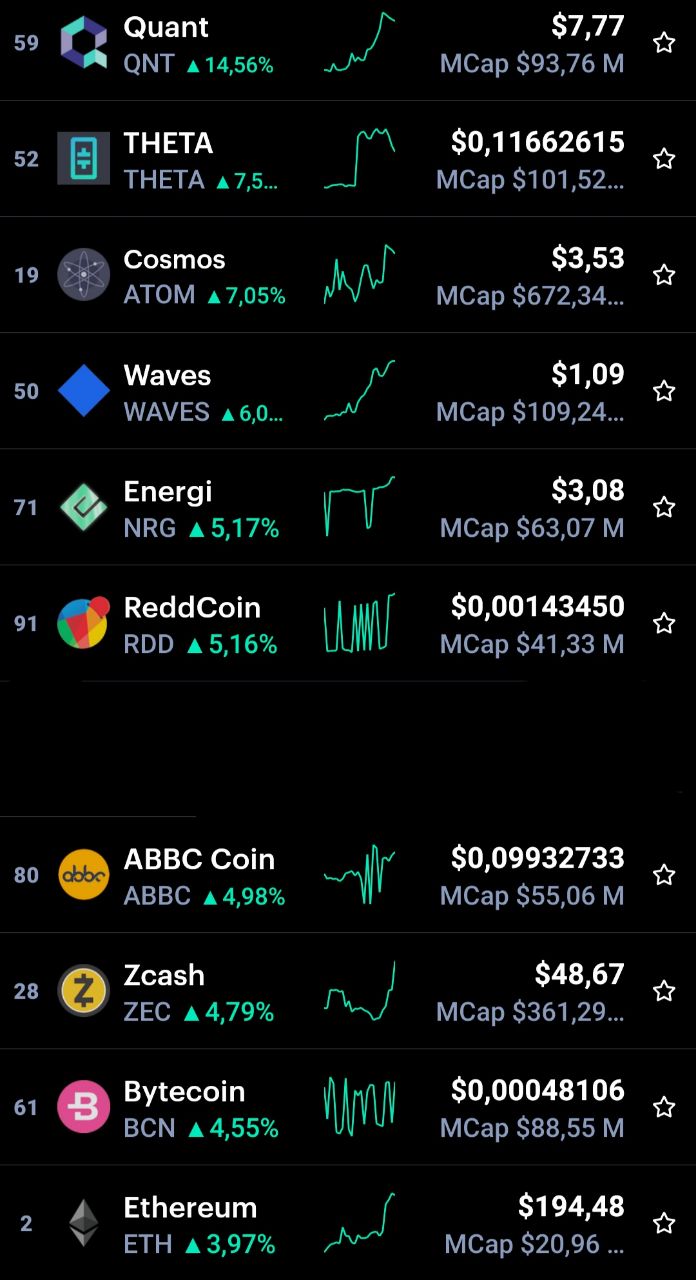Viewport: 696px width, 1280px height.
Task: Star ReddCoin in the list
Action: pyautogui.click(x=664, y=623)
